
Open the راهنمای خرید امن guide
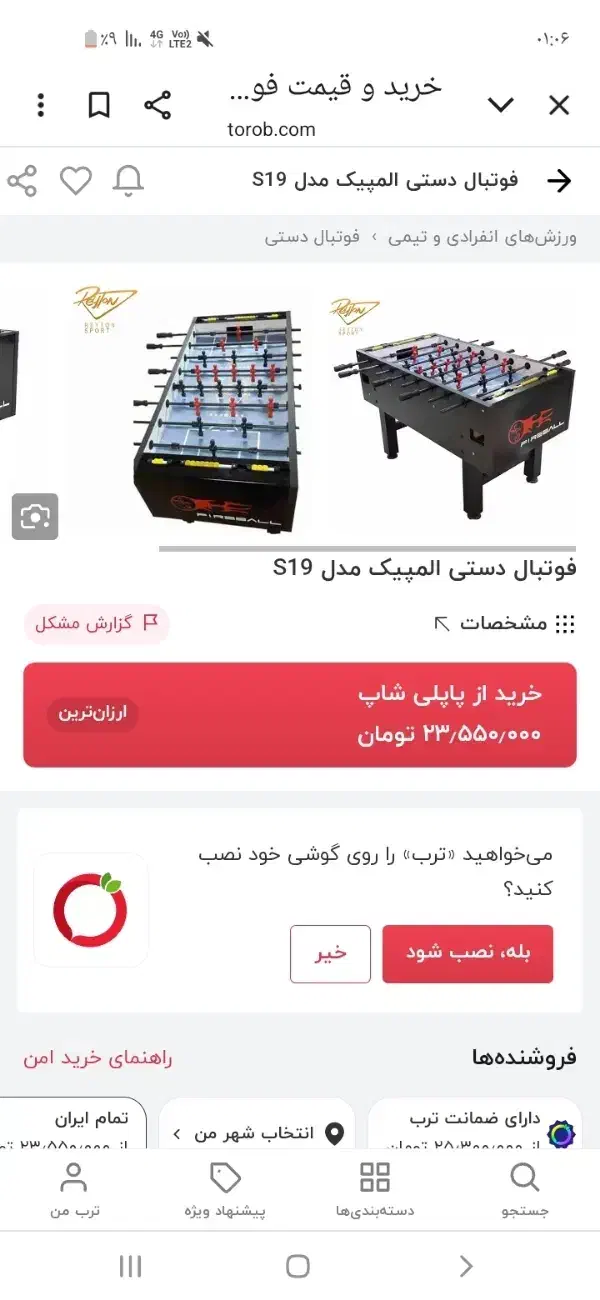coord(98,1059)
